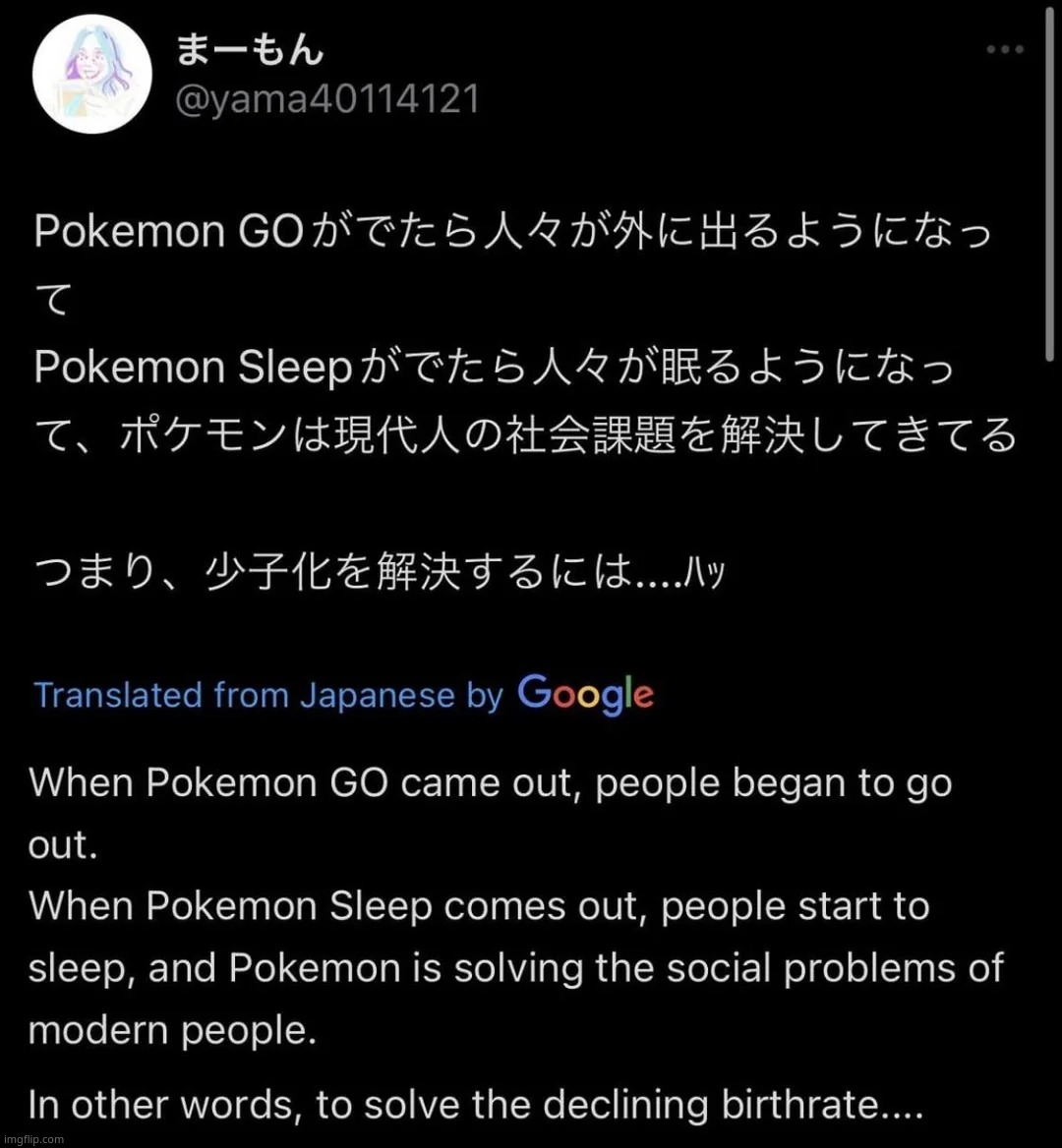Open the @yama40114121 profile handle

326,99
